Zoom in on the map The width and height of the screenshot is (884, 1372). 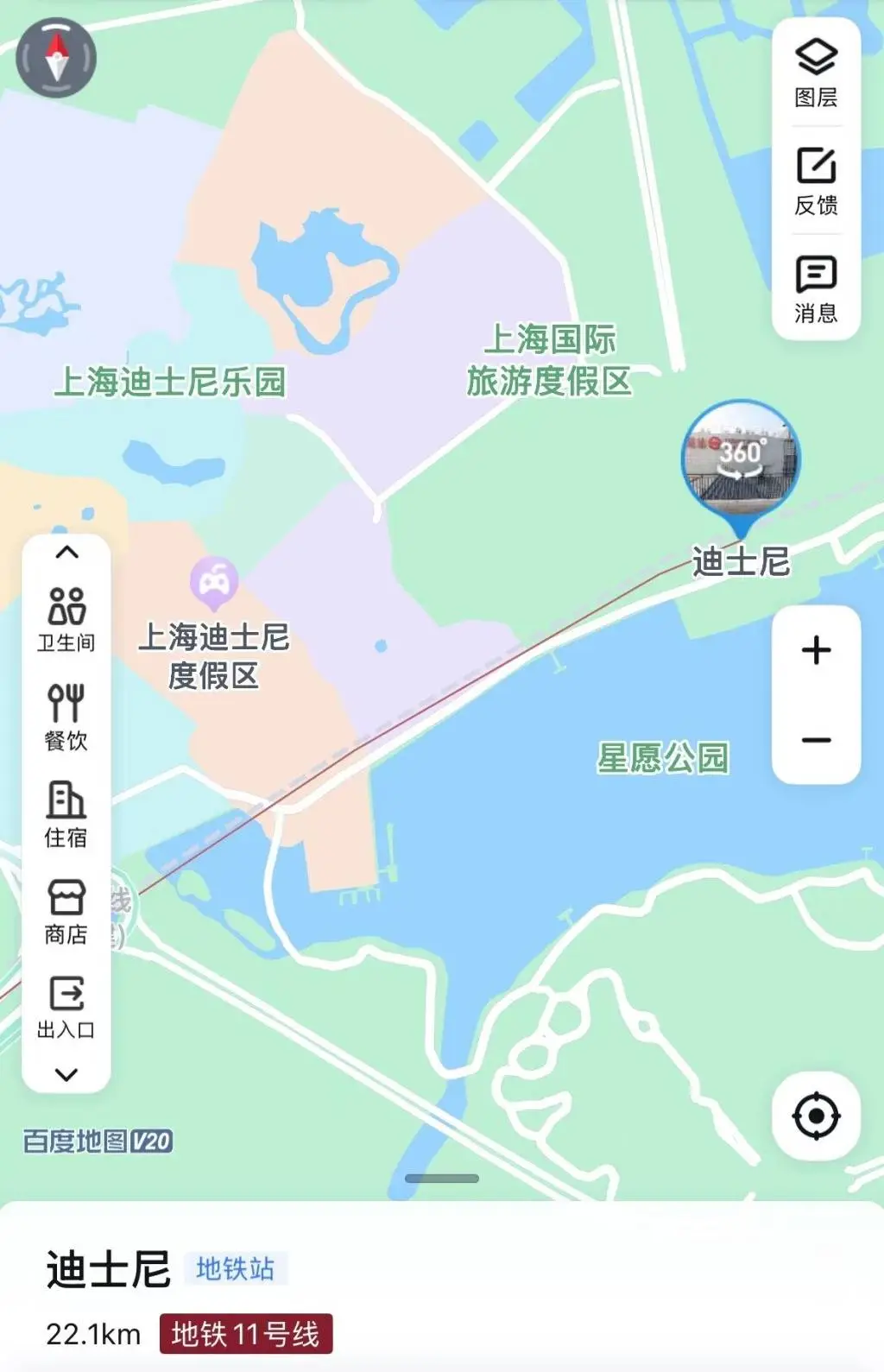(x=816, y=650)
